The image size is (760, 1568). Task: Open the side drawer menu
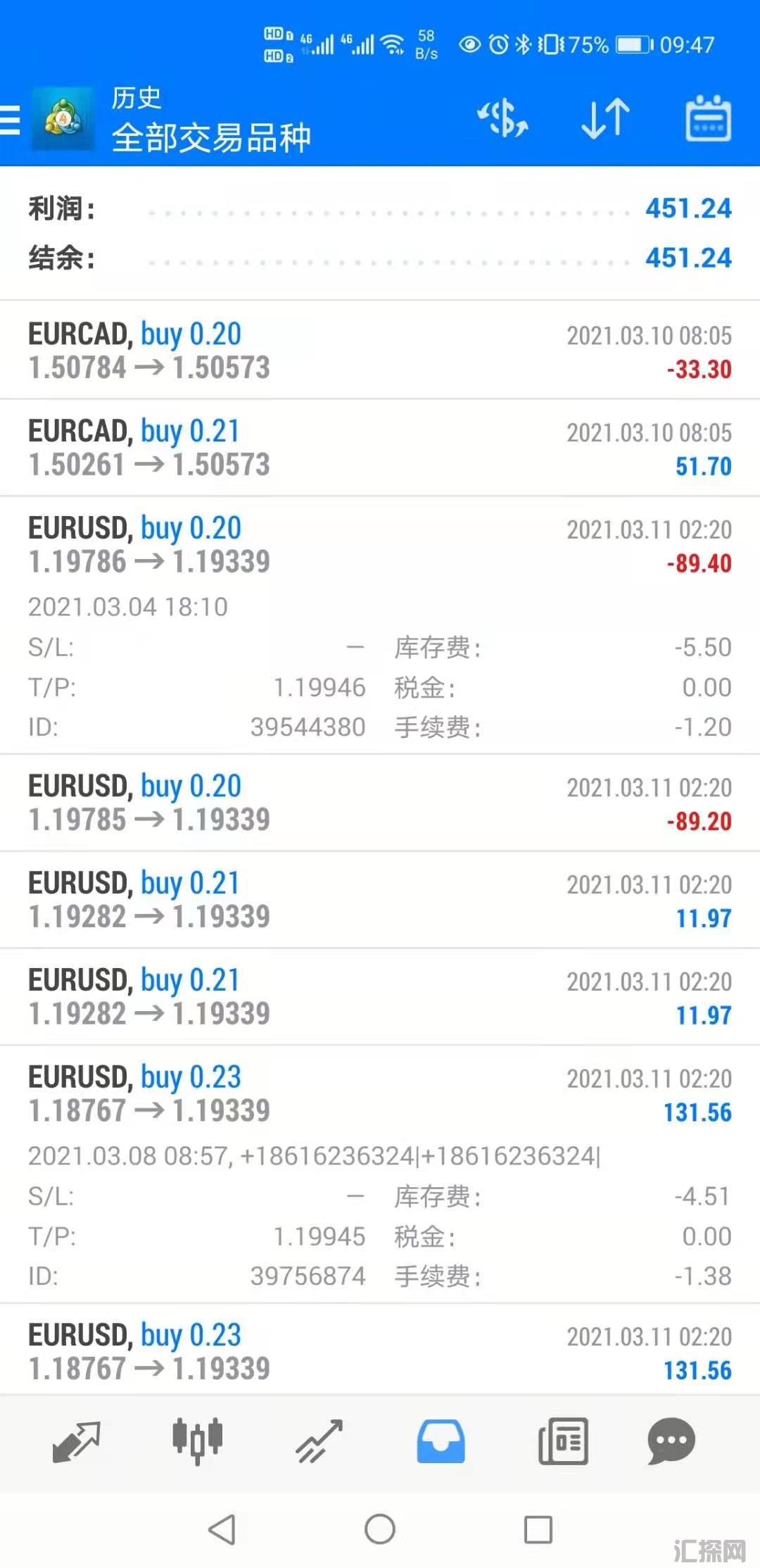pyautogui.click(x=11, y=119)
